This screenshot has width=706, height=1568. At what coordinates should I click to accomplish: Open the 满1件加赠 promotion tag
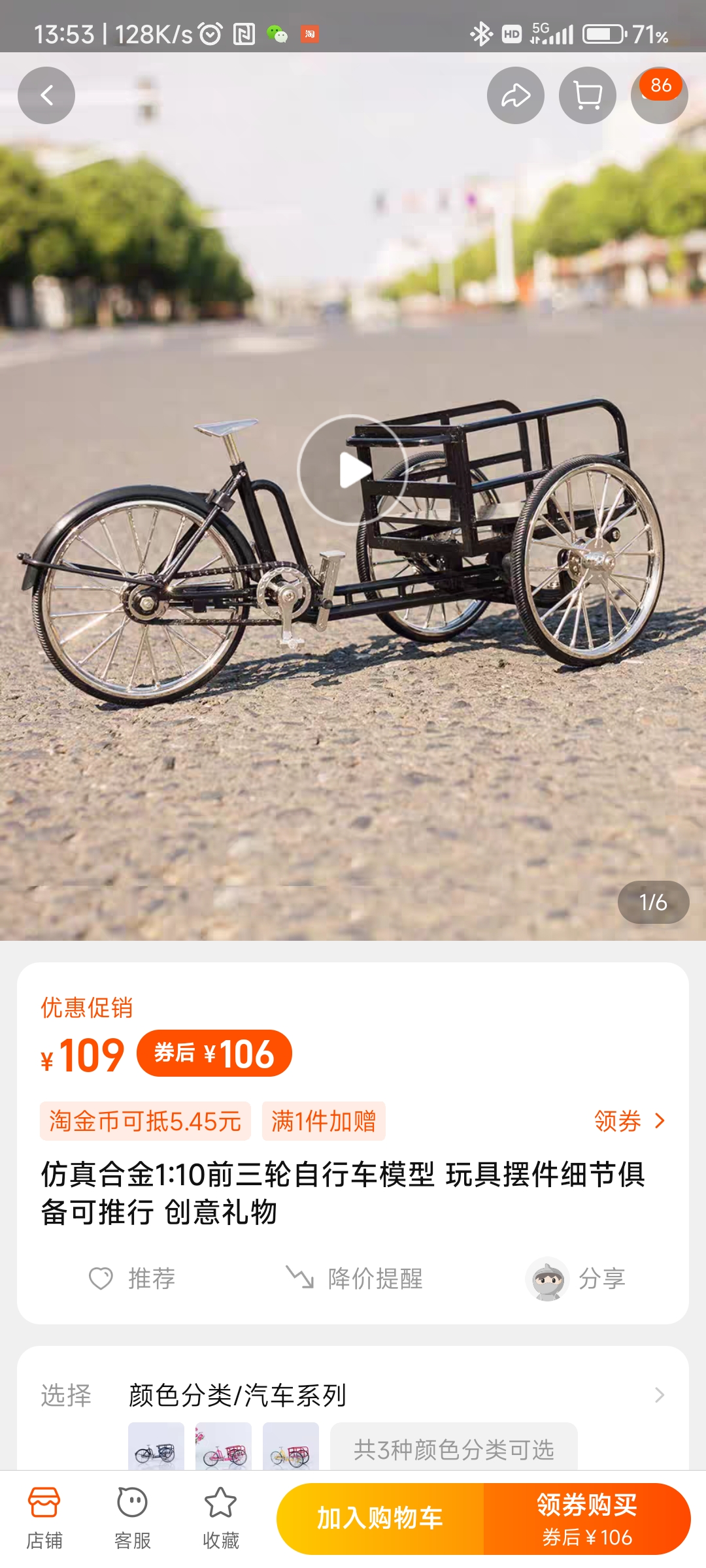coord(324,1121)
